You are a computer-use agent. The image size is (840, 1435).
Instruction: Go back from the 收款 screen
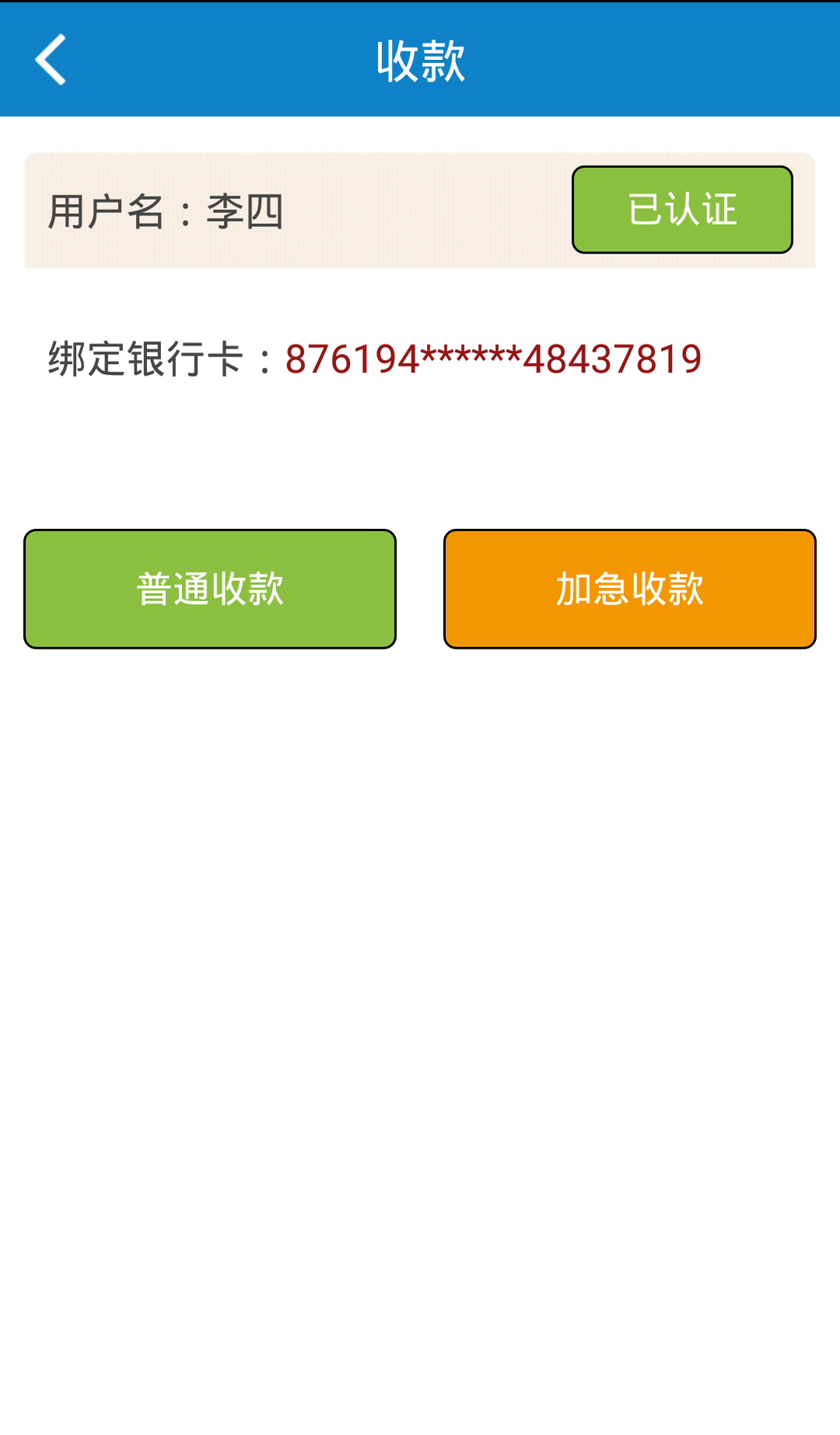[x=51, y=60]
